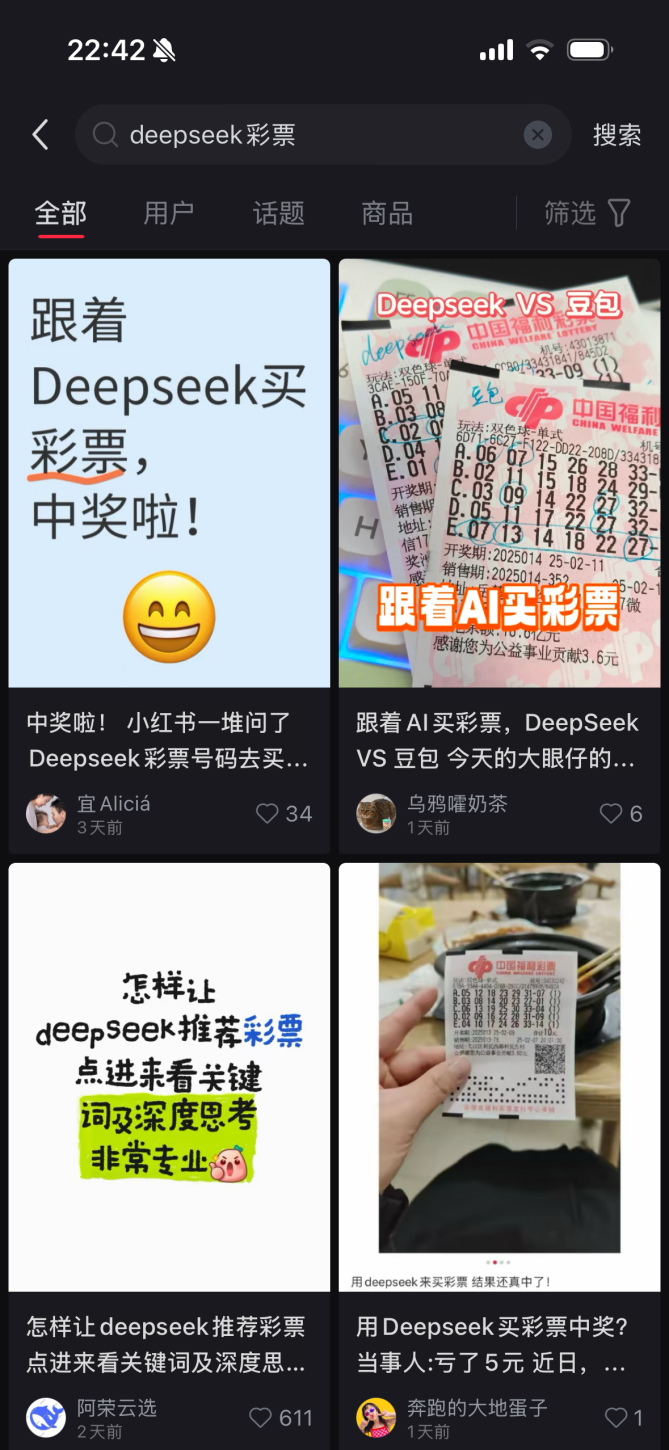Like the post by 奔跑的大地蛋子

(x=616, y=1418)
